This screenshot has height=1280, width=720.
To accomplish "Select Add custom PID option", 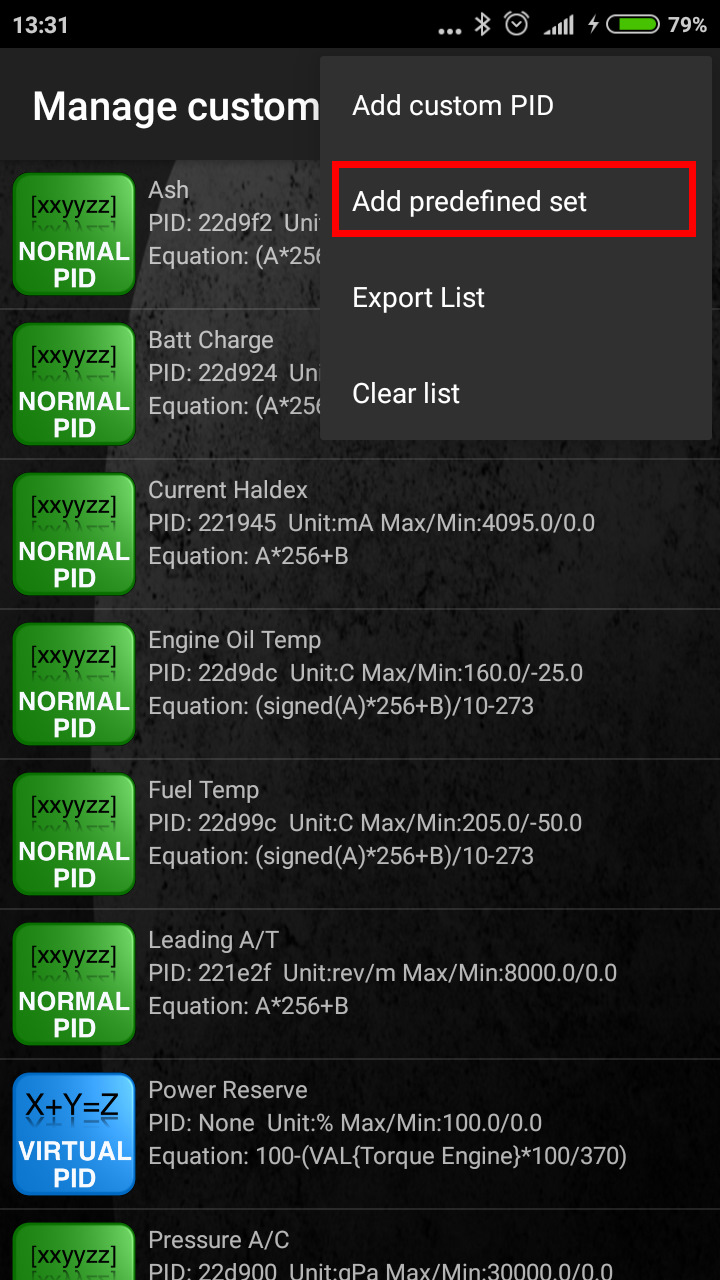I will pyautogui.click(x=453, y=106).
